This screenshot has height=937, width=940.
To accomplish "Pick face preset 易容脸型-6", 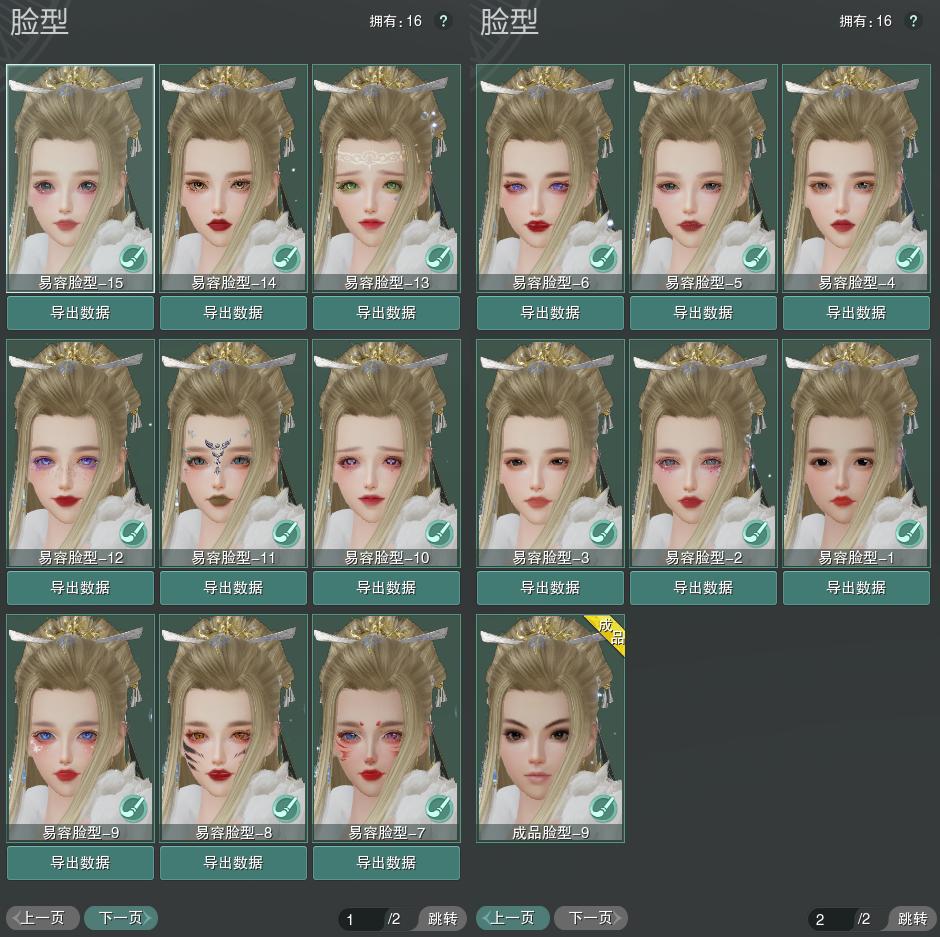I will click(550, 170).
